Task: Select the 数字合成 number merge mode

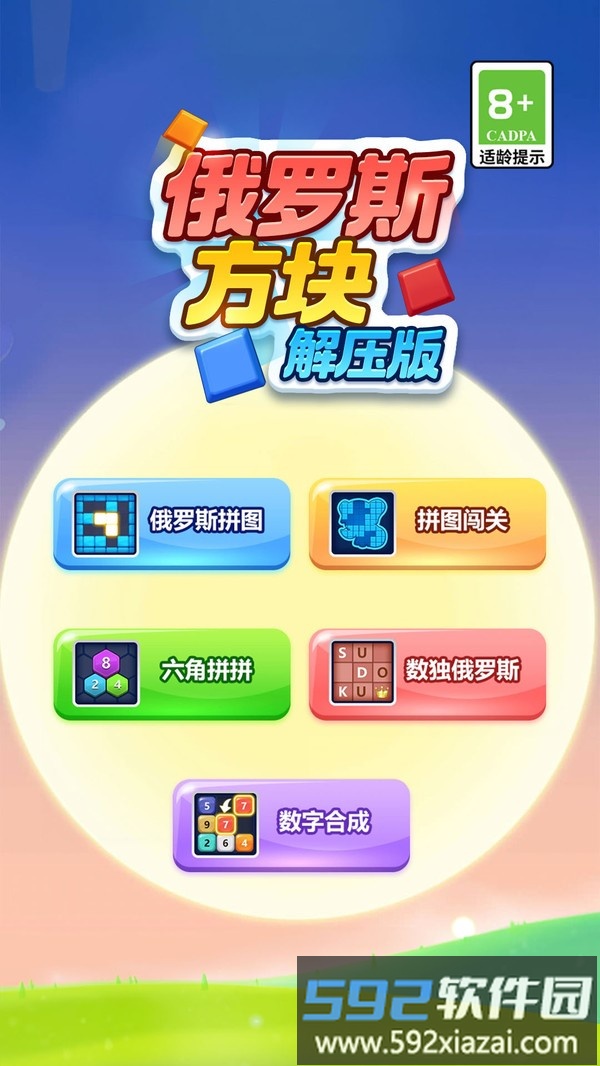Action: (291, 824)
